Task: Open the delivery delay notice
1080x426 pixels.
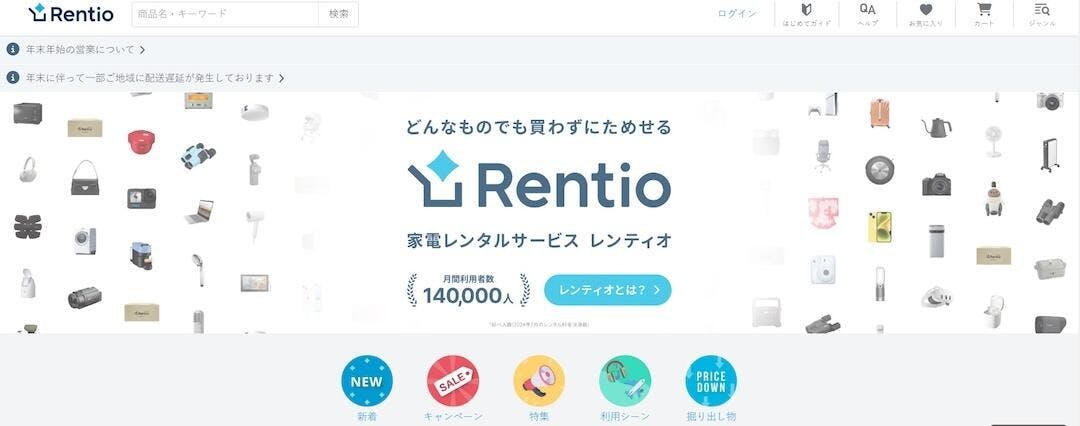Action: coord(150,77)
